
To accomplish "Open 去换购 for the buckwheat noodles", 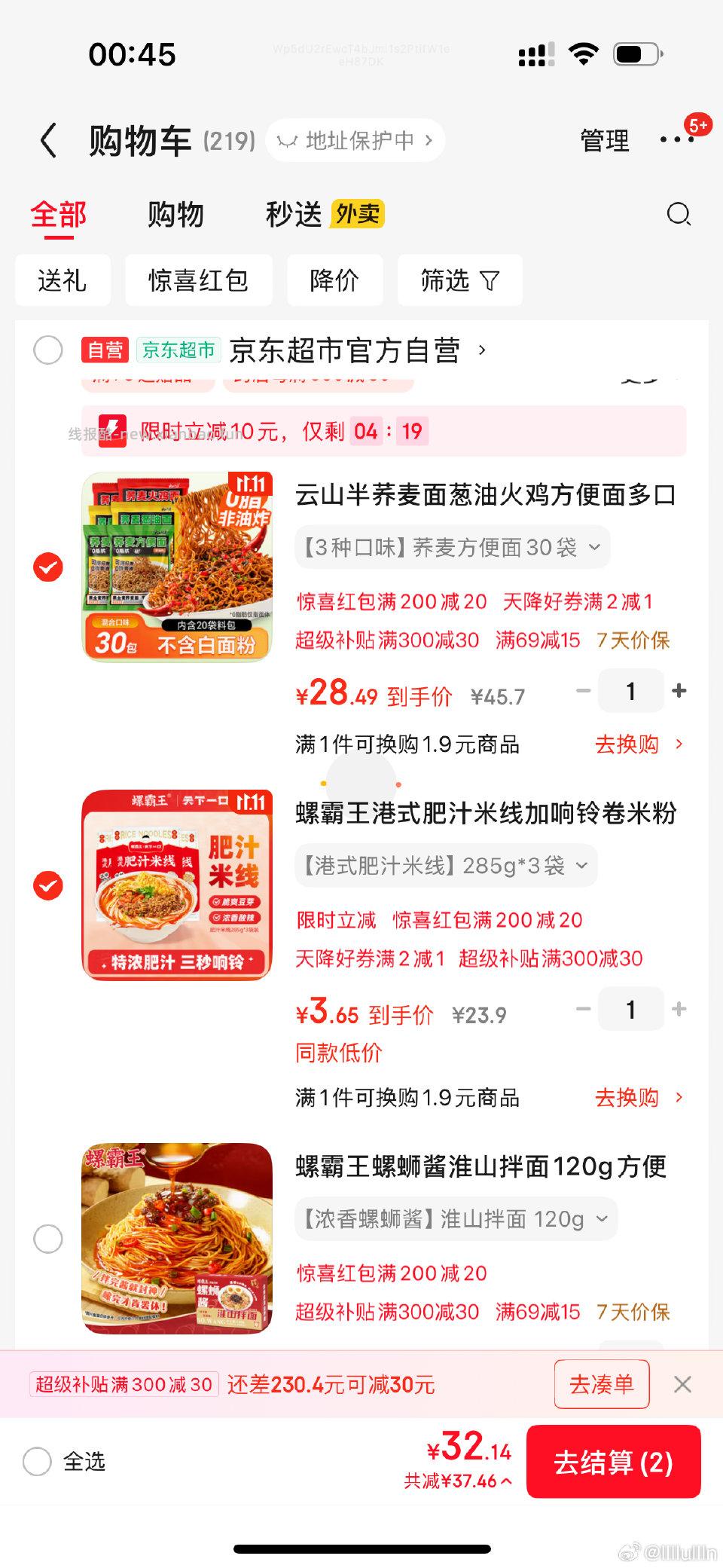I will pos(627,744).
